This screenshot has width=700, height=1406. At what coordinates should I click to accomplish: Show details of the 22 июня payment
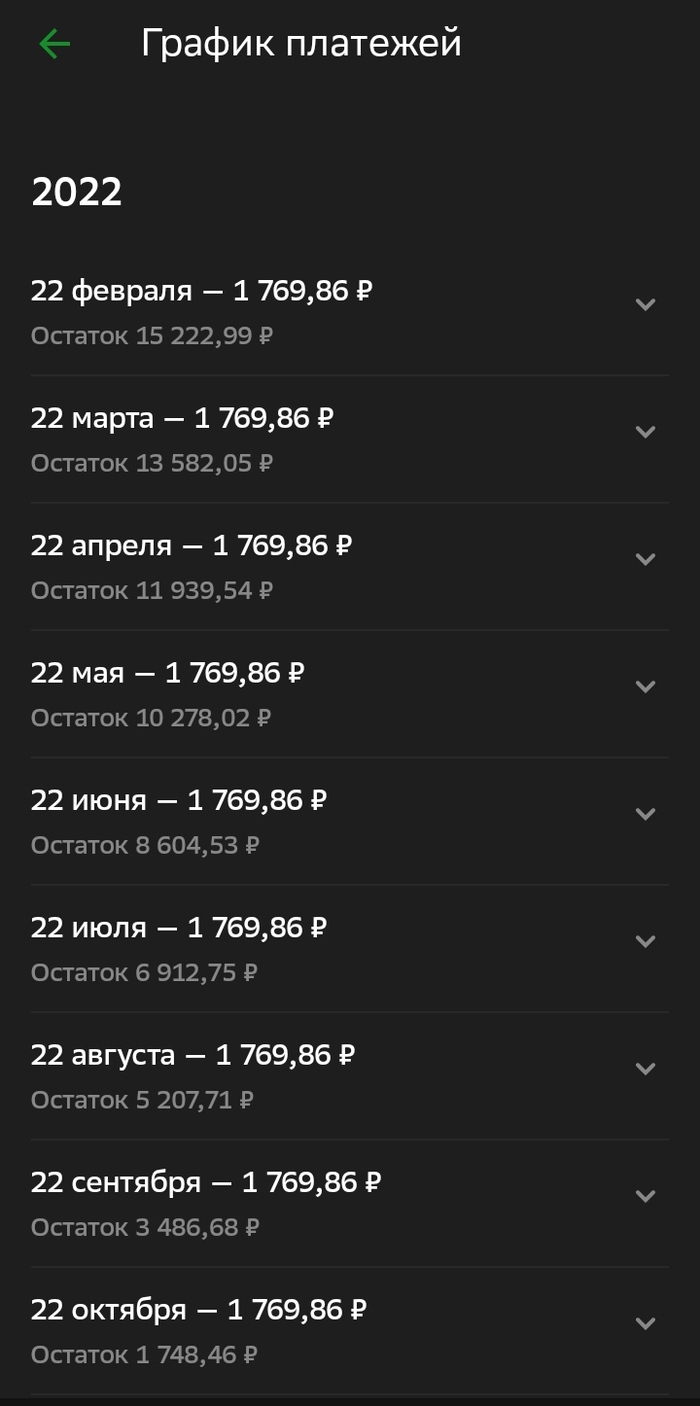[x=645, y=813]
